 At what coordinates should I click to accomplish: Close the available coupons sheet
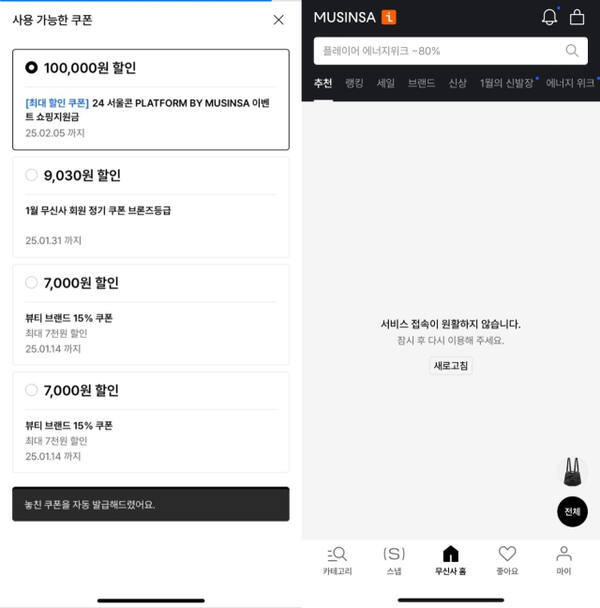click(278, 20)
